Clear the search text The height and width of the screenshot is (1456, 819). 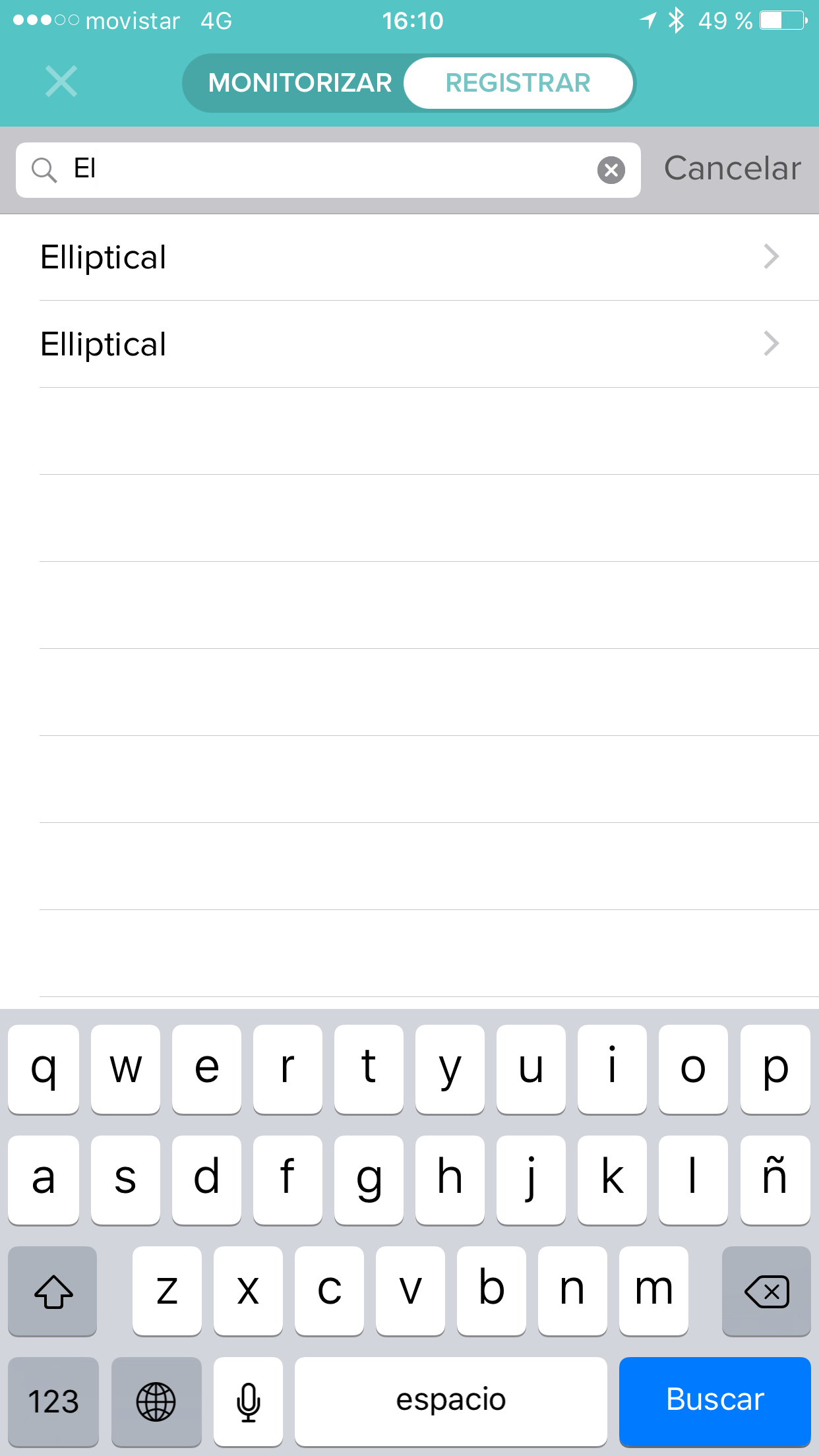point(611,170)
